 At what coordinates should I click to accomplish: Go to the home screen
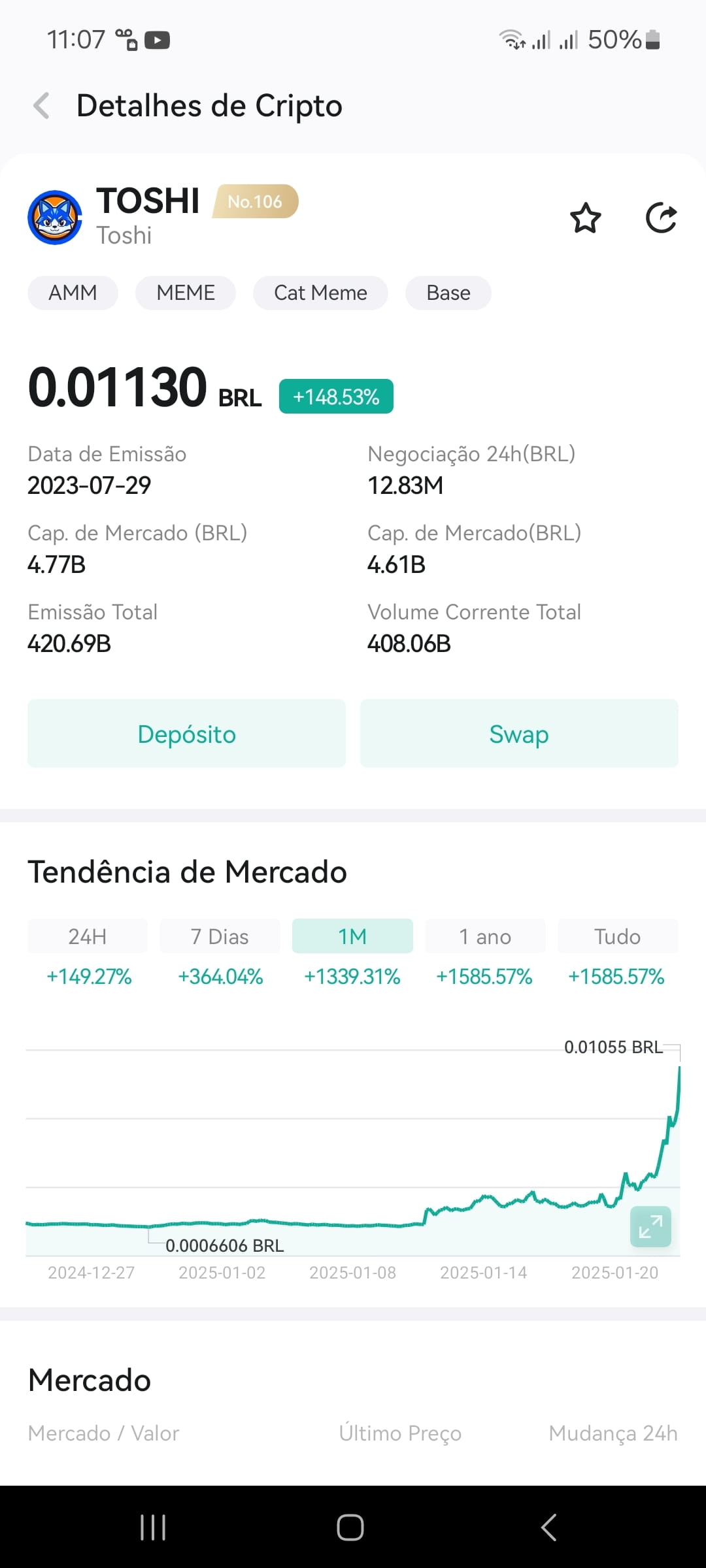click(x=350, y=1527)
